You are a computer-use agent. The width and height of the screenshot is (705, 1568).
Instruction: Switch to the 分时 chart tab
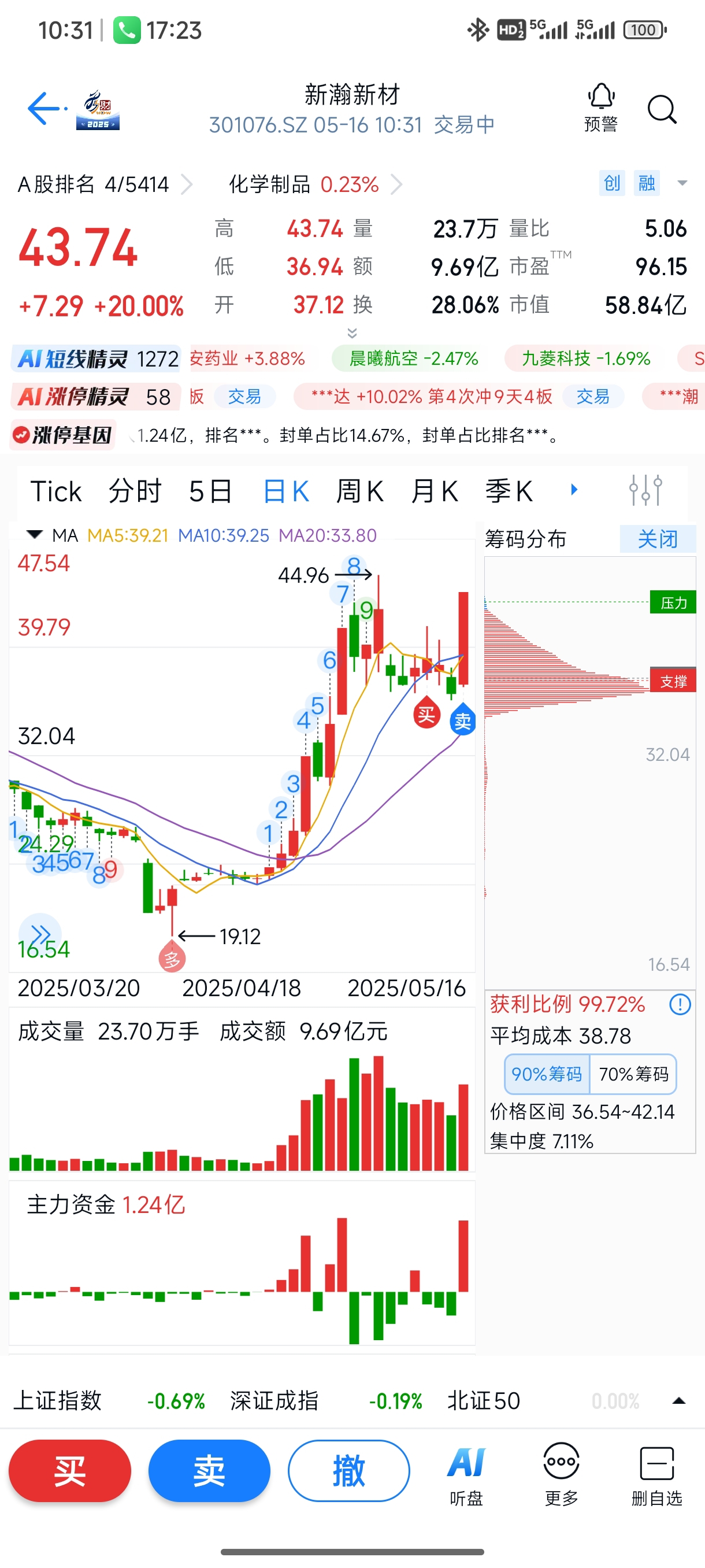tap(135, 491)
